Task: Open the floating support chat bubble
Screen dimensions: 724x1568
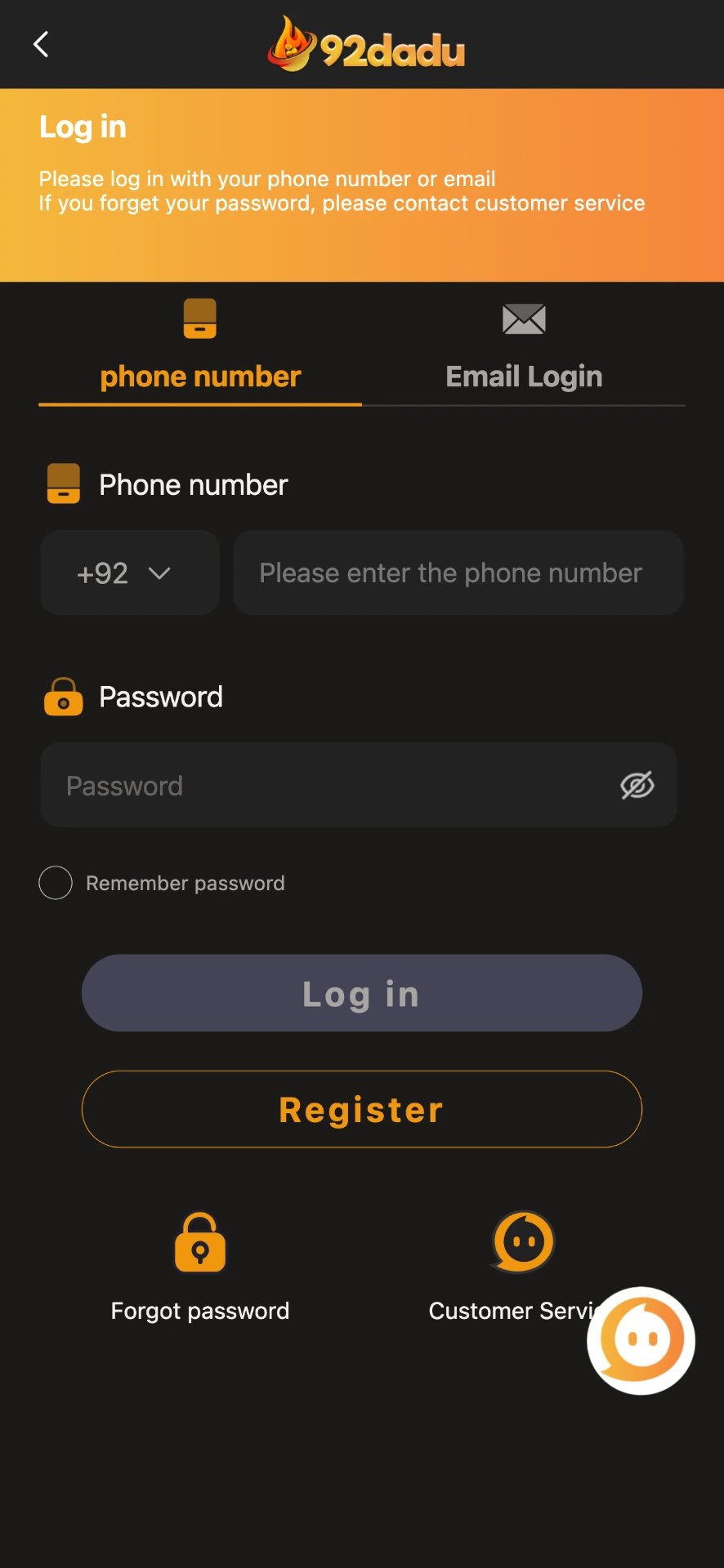Action: tap(640, 1339)
